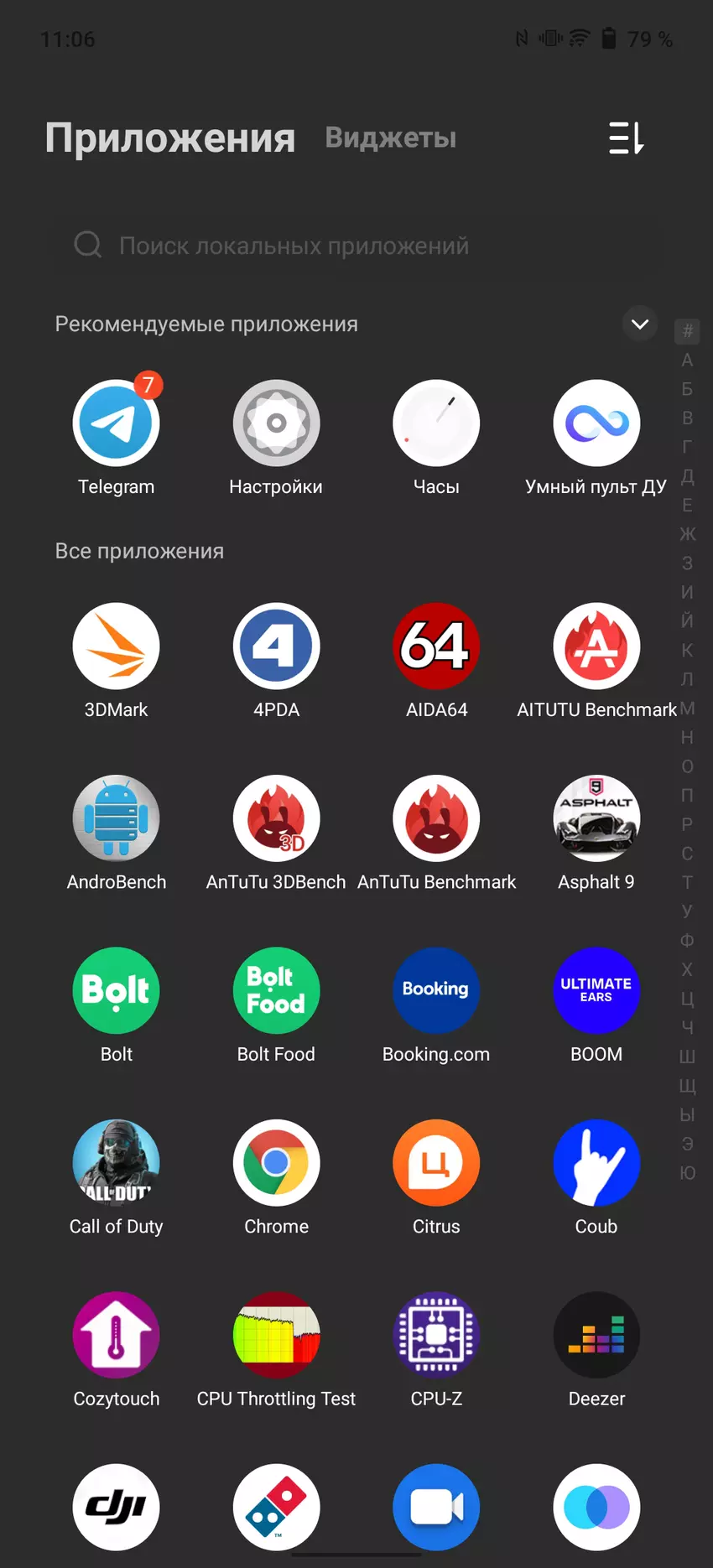The image size is (713, 1568).
Task: Open the sort order icon
Action: click(626, 138)
